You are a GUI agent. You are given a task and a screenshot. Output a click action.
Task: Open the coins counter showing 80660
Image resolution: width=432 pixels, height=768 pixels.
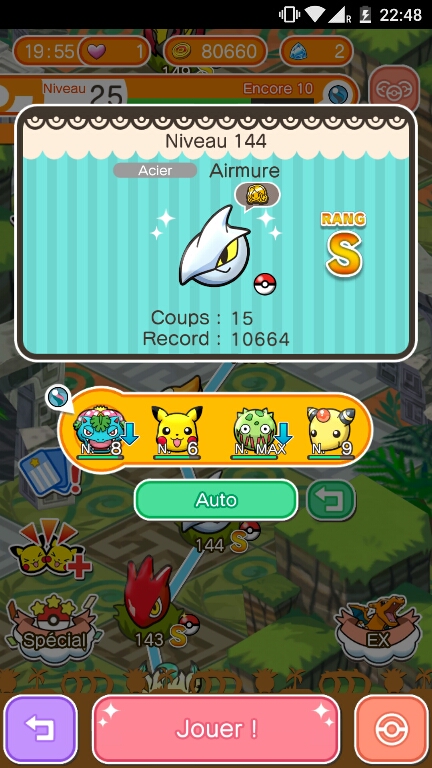tap(215, 51)
